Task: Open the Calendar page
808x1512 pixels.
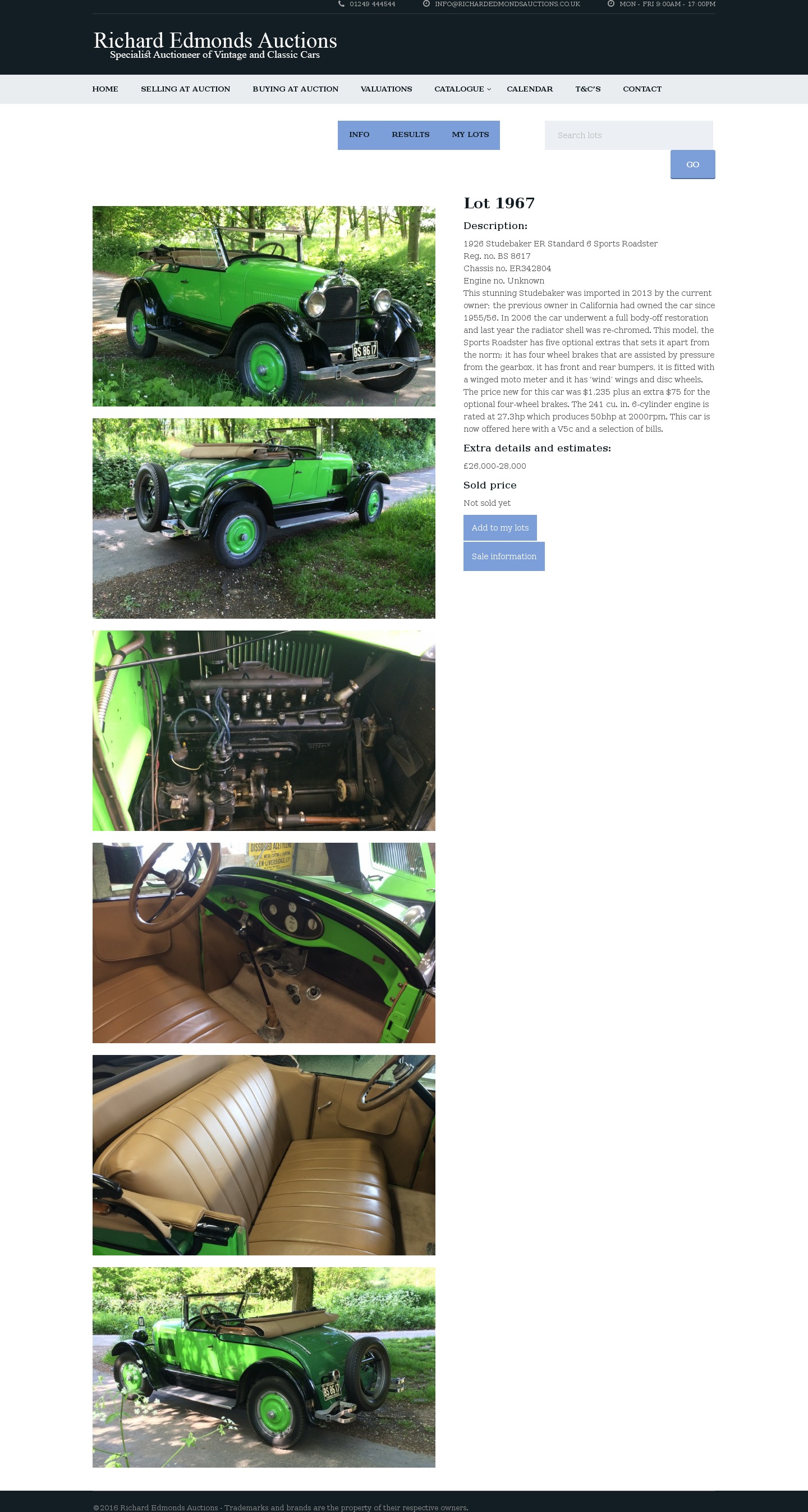Action: coord(529,89)
